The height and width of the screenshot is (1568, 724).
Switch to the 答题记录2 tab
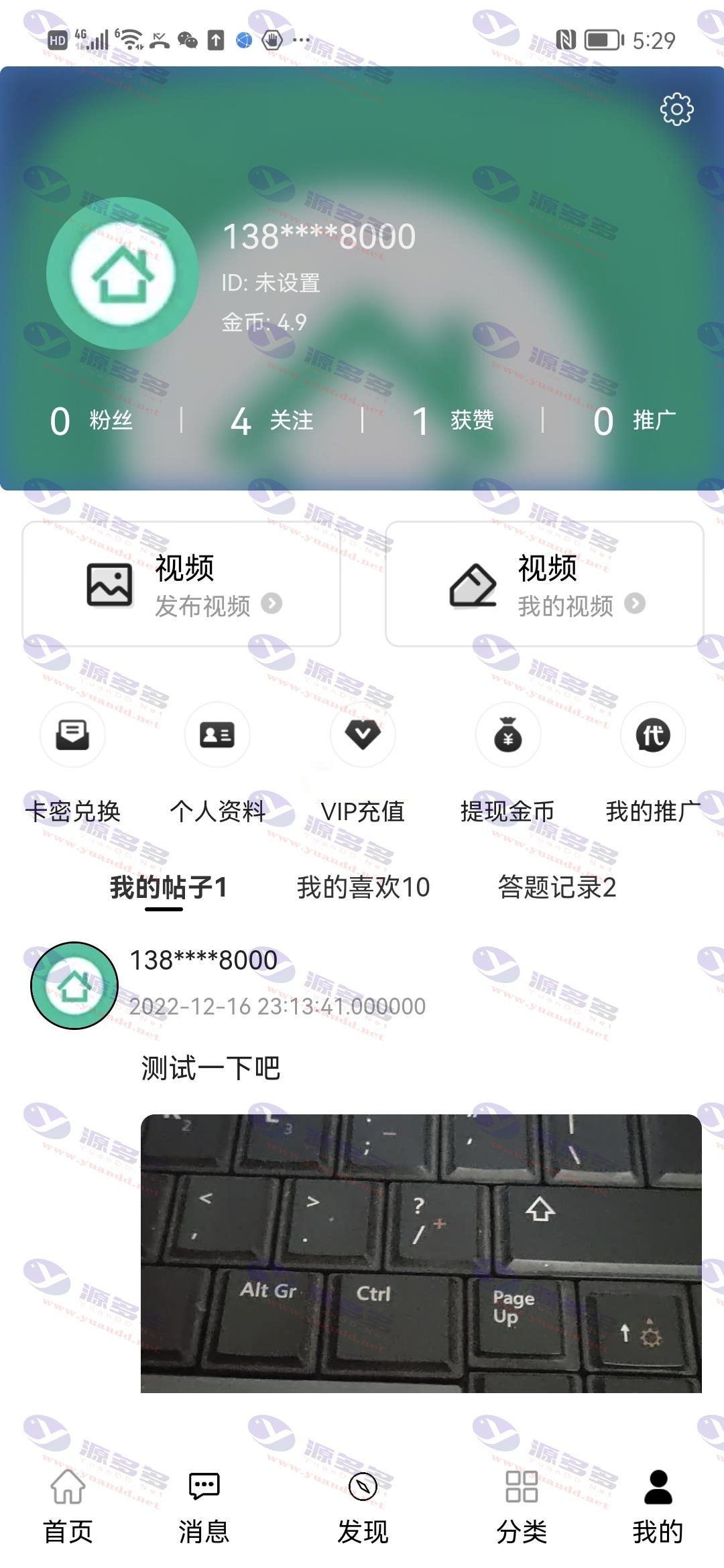(556, 887)
